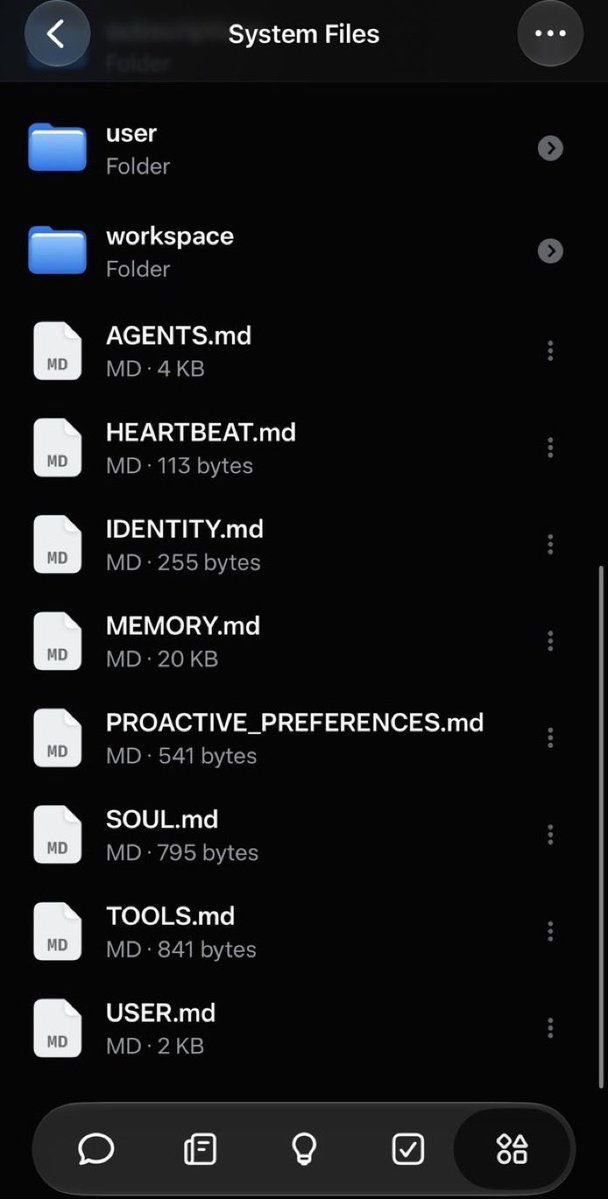Open the workspace folder

[304, 251]
